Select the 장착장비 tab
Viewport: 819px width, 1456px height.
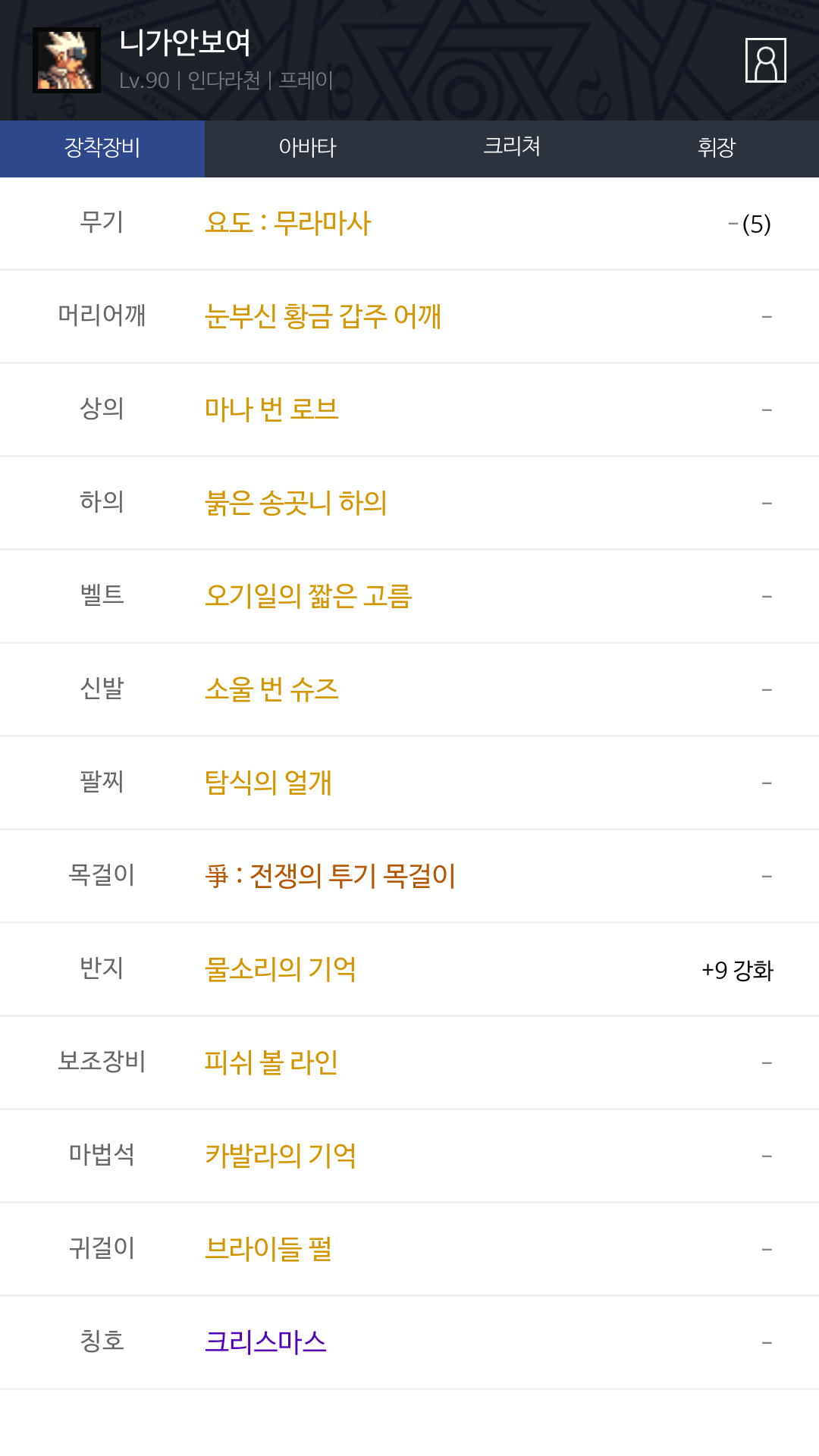point(102,149)
